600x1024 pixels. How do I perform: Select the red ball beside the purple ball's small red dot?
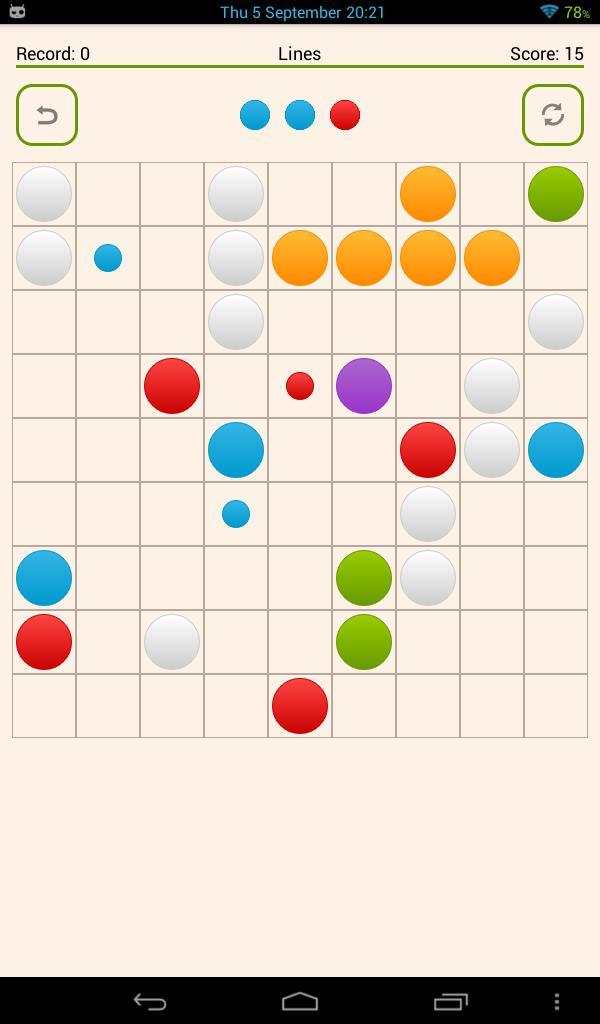point(172,386)
